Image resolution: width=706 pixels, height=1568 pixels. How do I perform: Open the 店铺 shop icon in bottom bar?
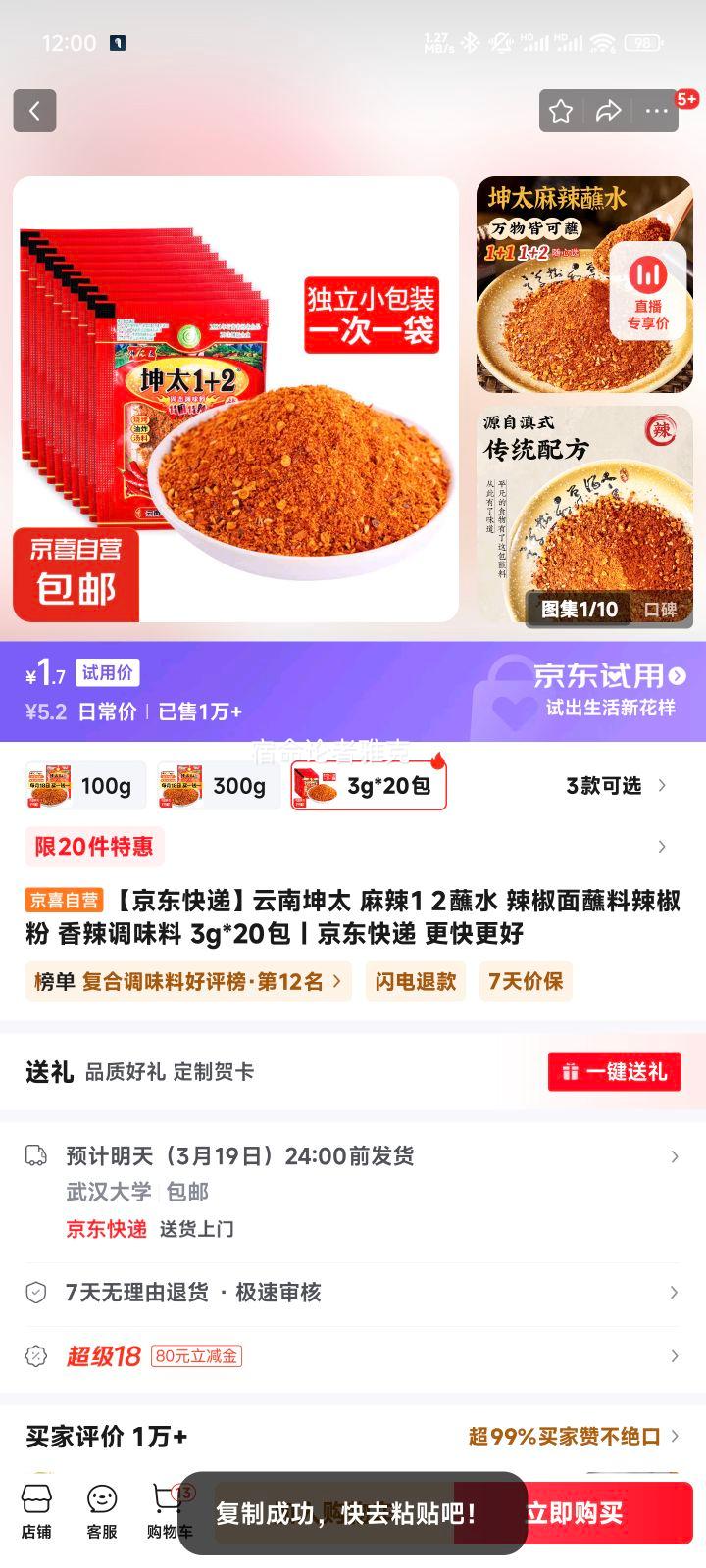click(36, 1509)
